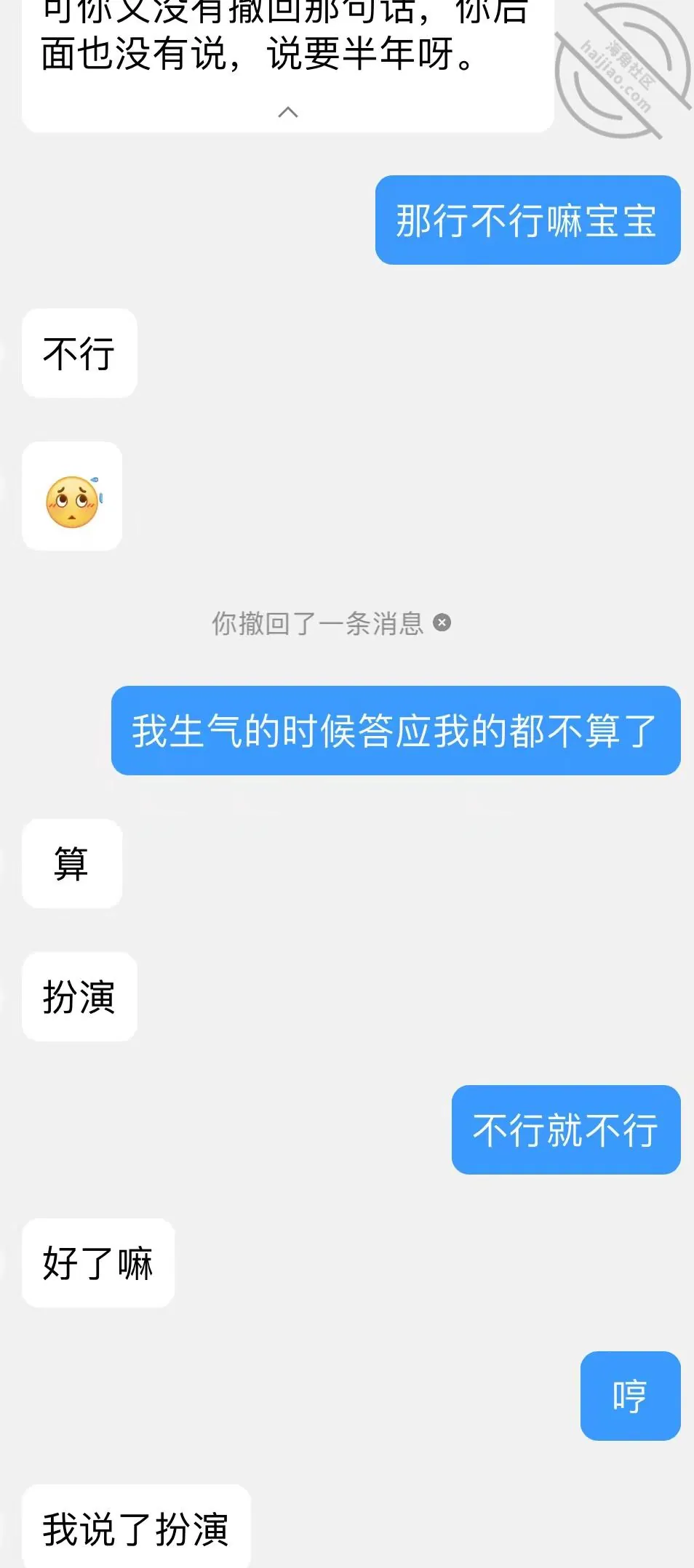Dismiss the recalled-message notice with its x icon
The image size is (694, 1568).
tap(442, 623)
